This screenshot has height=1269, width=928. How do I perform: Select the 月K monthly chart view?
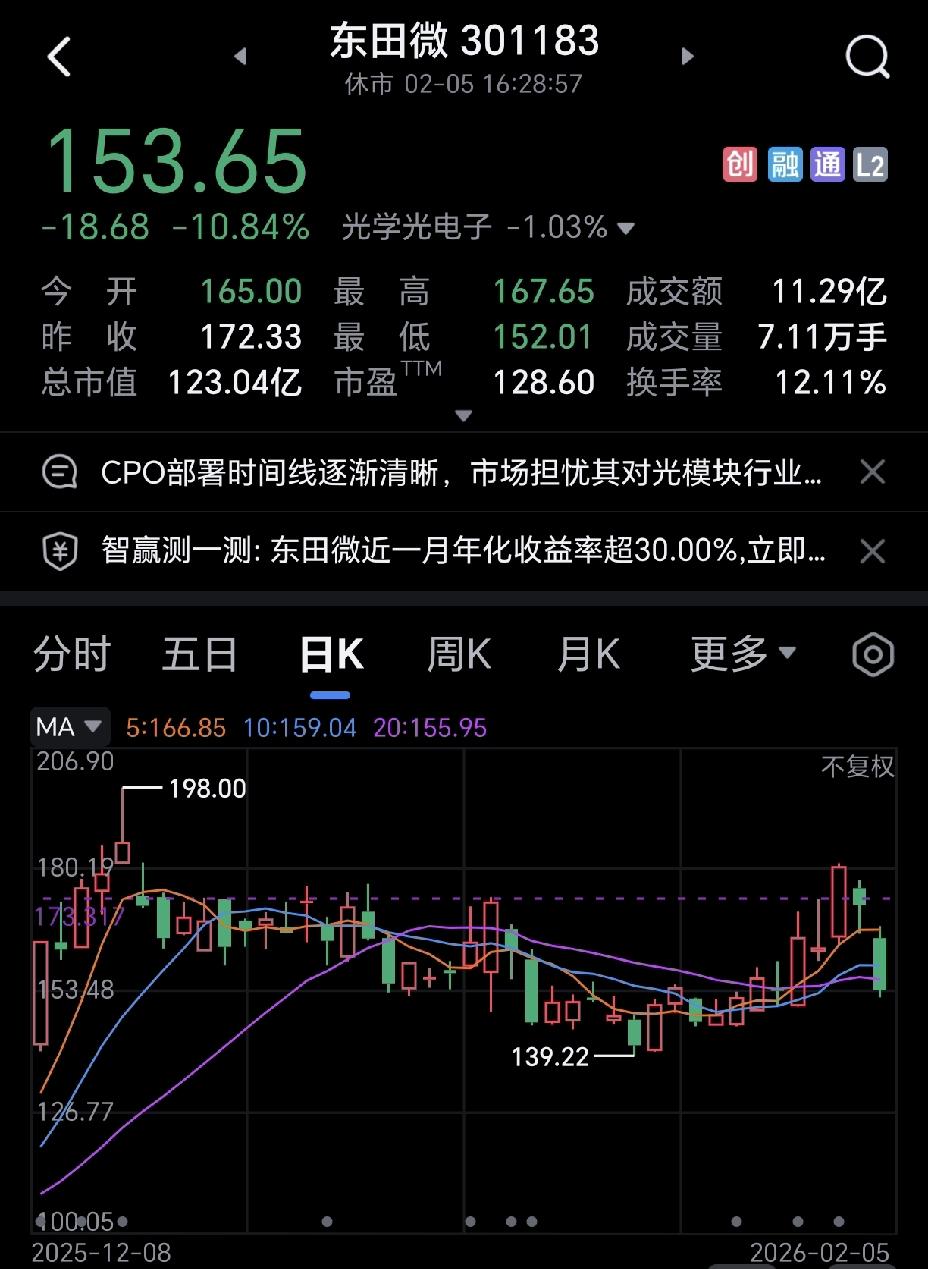[588, 654]
